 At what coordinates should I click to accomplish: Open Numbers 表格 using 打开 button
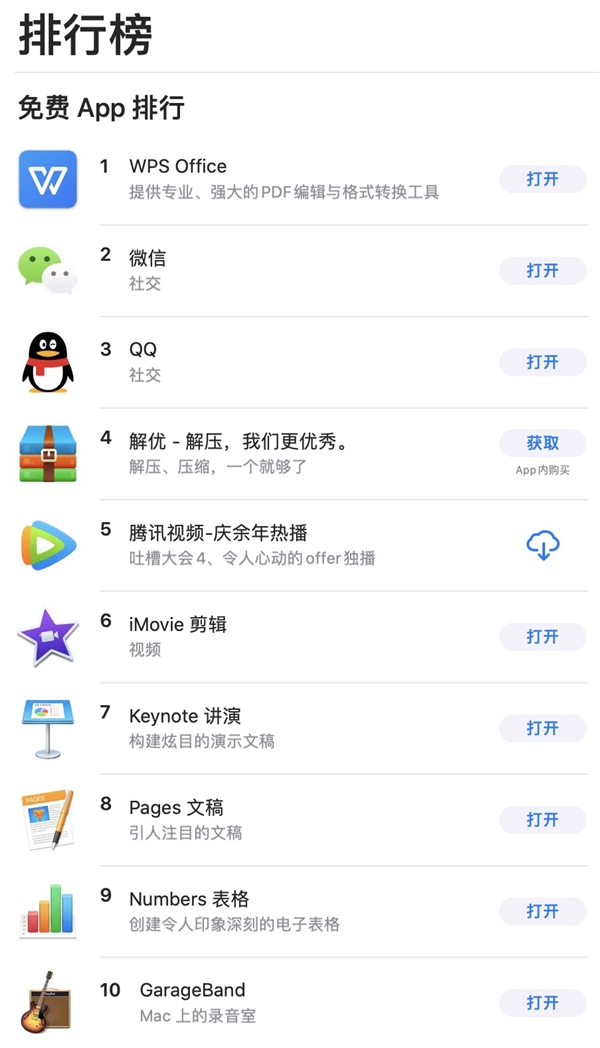[542, 911]
